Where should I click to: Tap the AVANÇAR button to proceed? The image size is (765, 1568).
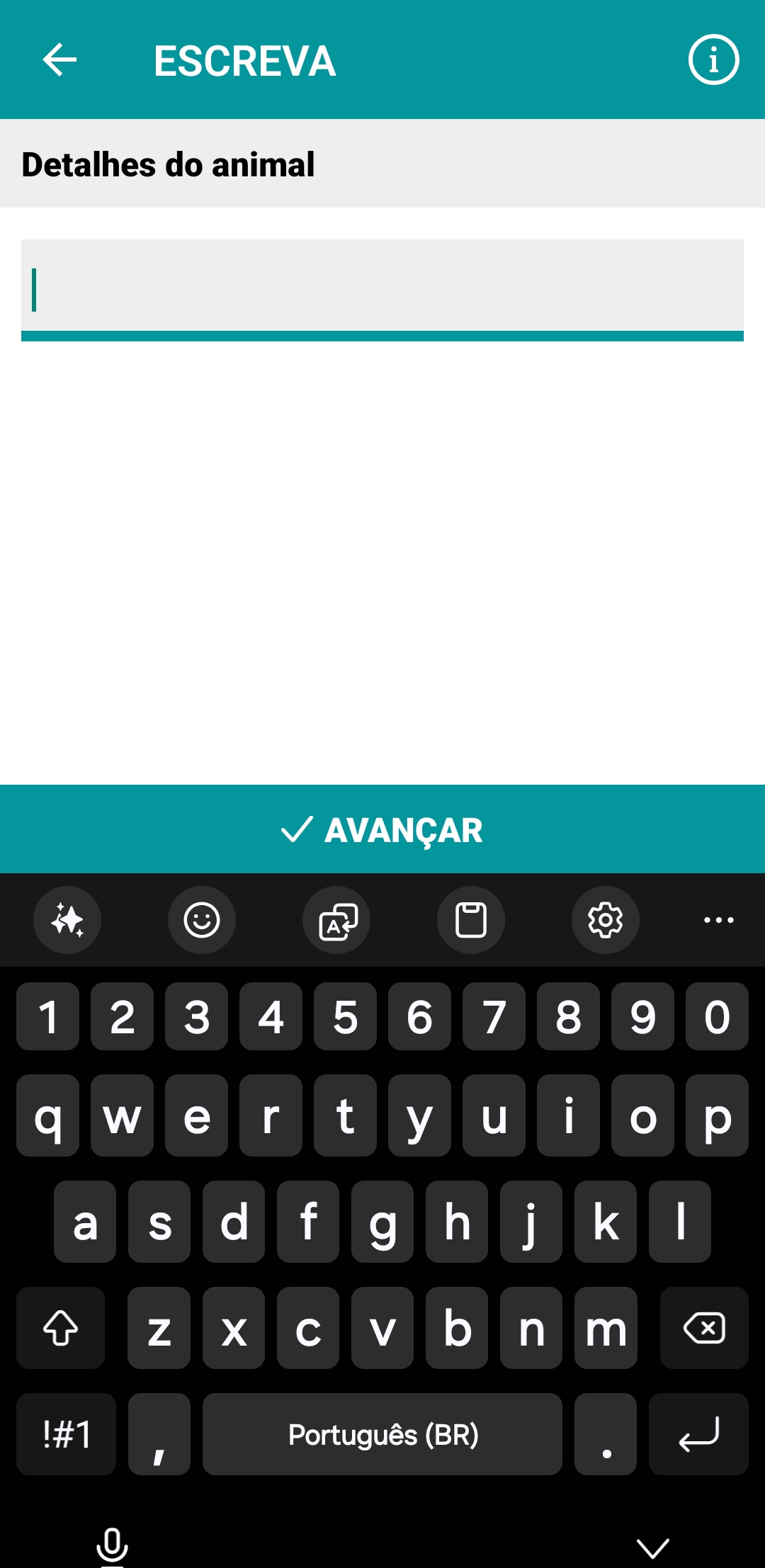point(382,829)
